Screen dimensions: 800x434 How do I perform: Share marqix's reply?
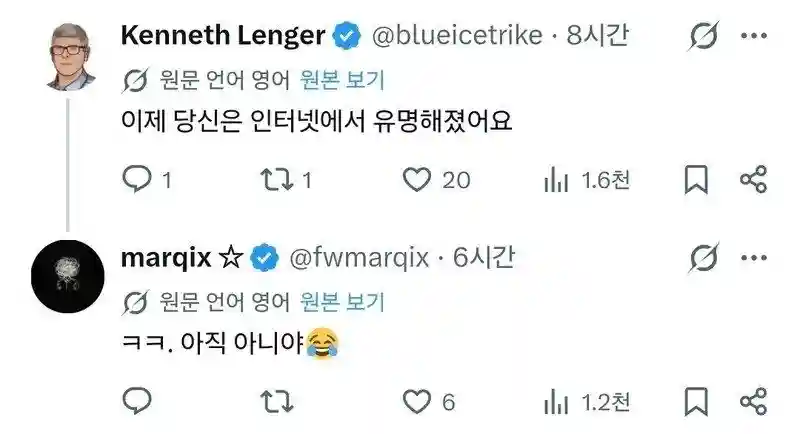point(753,402)
